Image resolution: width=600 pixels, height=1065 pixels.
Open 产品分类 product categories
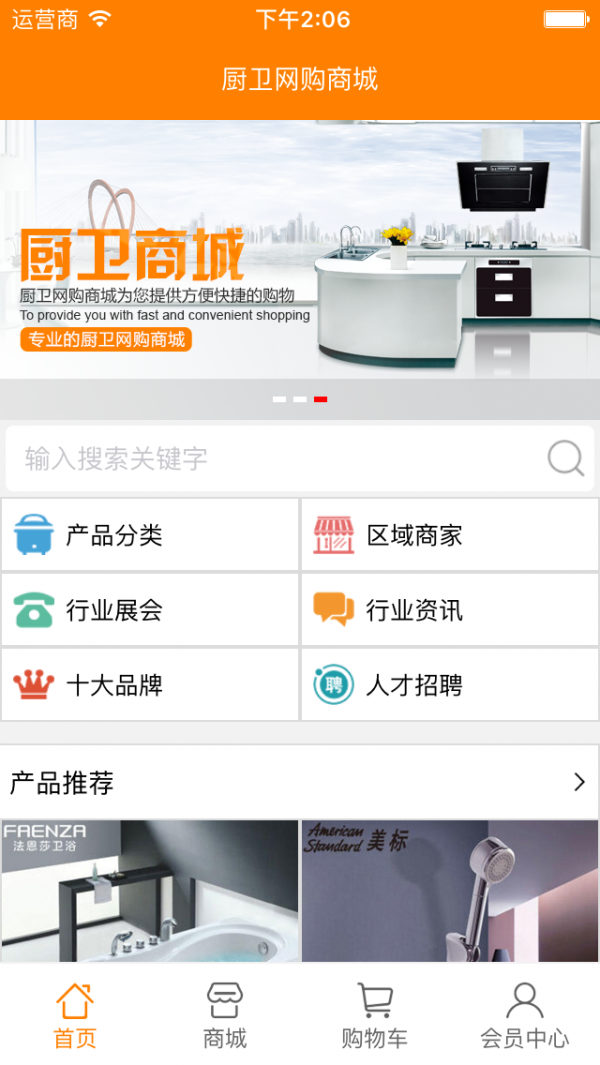(150, 535)
